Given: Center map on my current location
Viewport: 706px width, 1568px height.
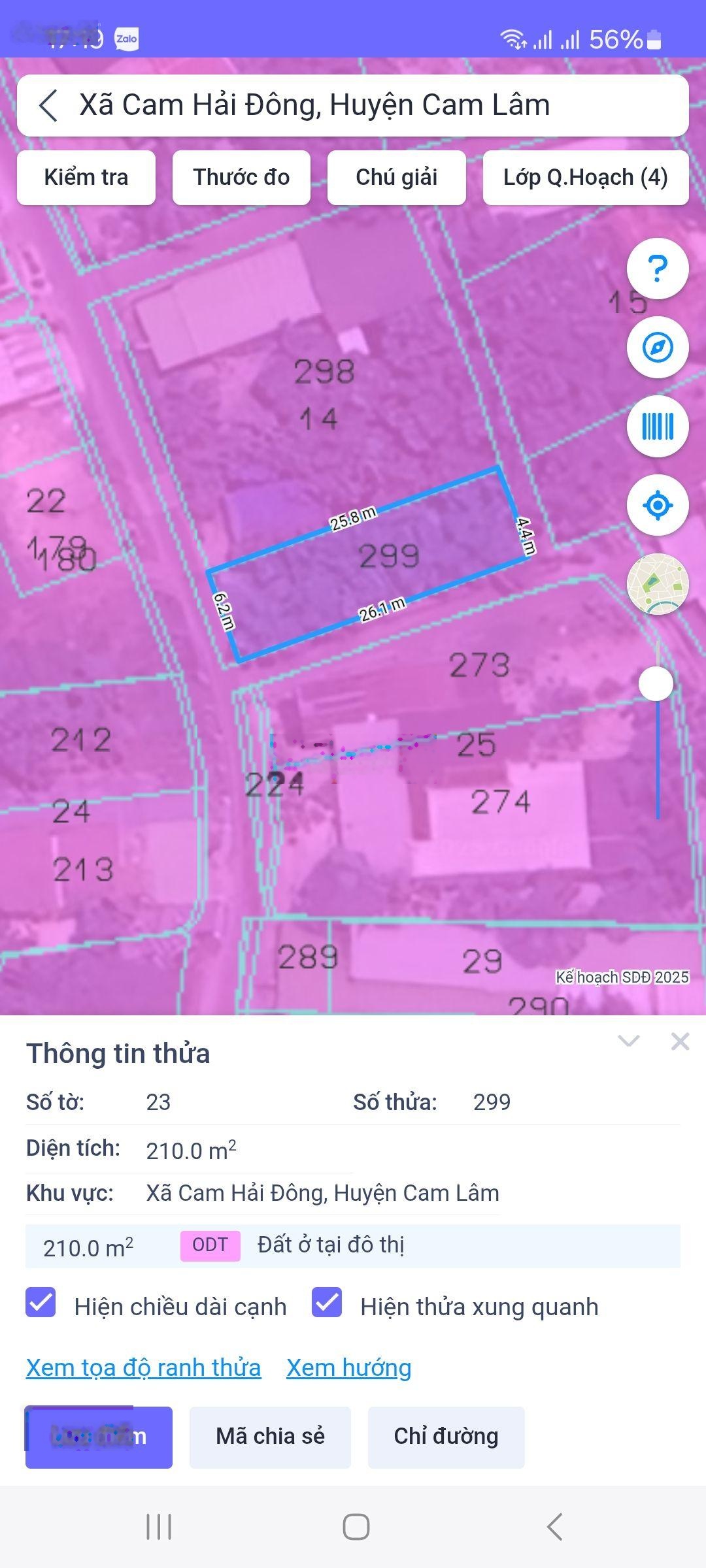Looking at the screenshot, I should tap(657, 505).
